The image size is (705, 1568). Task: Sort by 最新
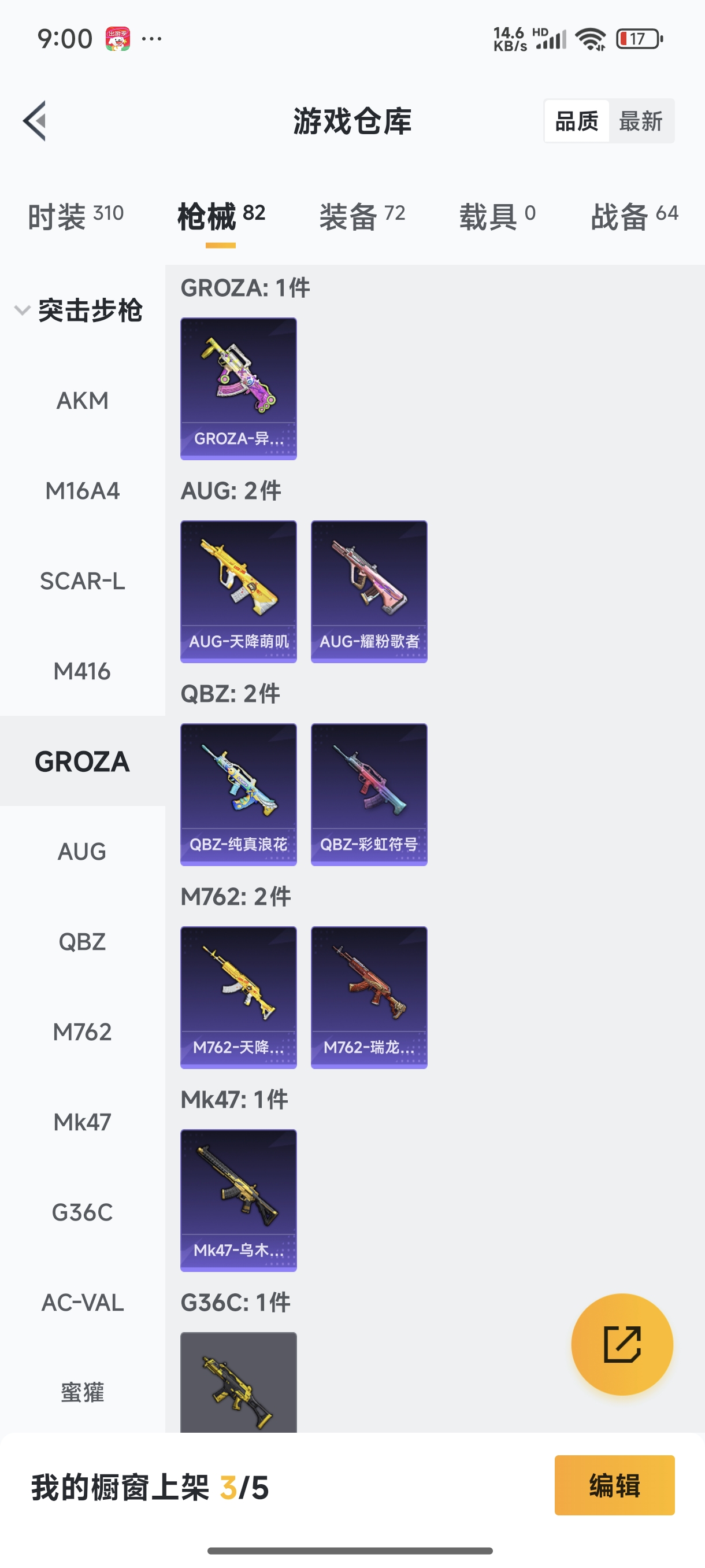tap(640, 121)
